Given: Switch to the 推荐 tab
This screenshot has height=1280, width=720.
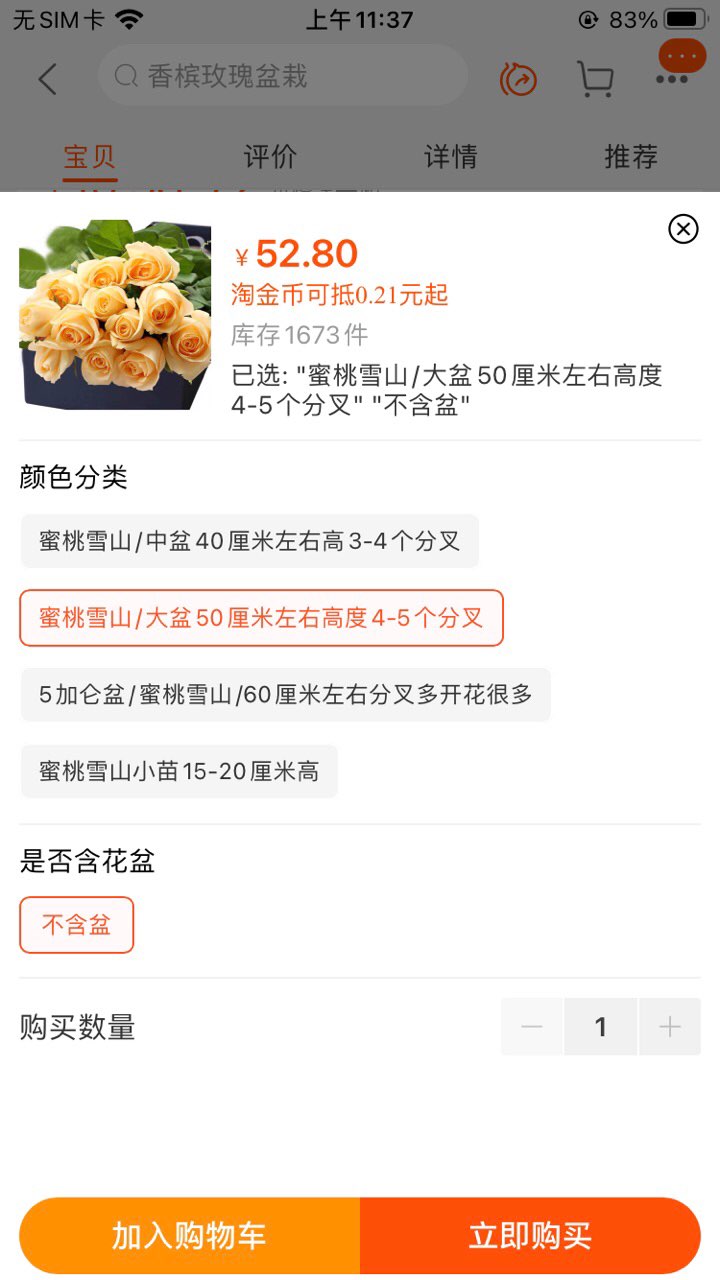Looking at the screenshot, I should point(630,157).
